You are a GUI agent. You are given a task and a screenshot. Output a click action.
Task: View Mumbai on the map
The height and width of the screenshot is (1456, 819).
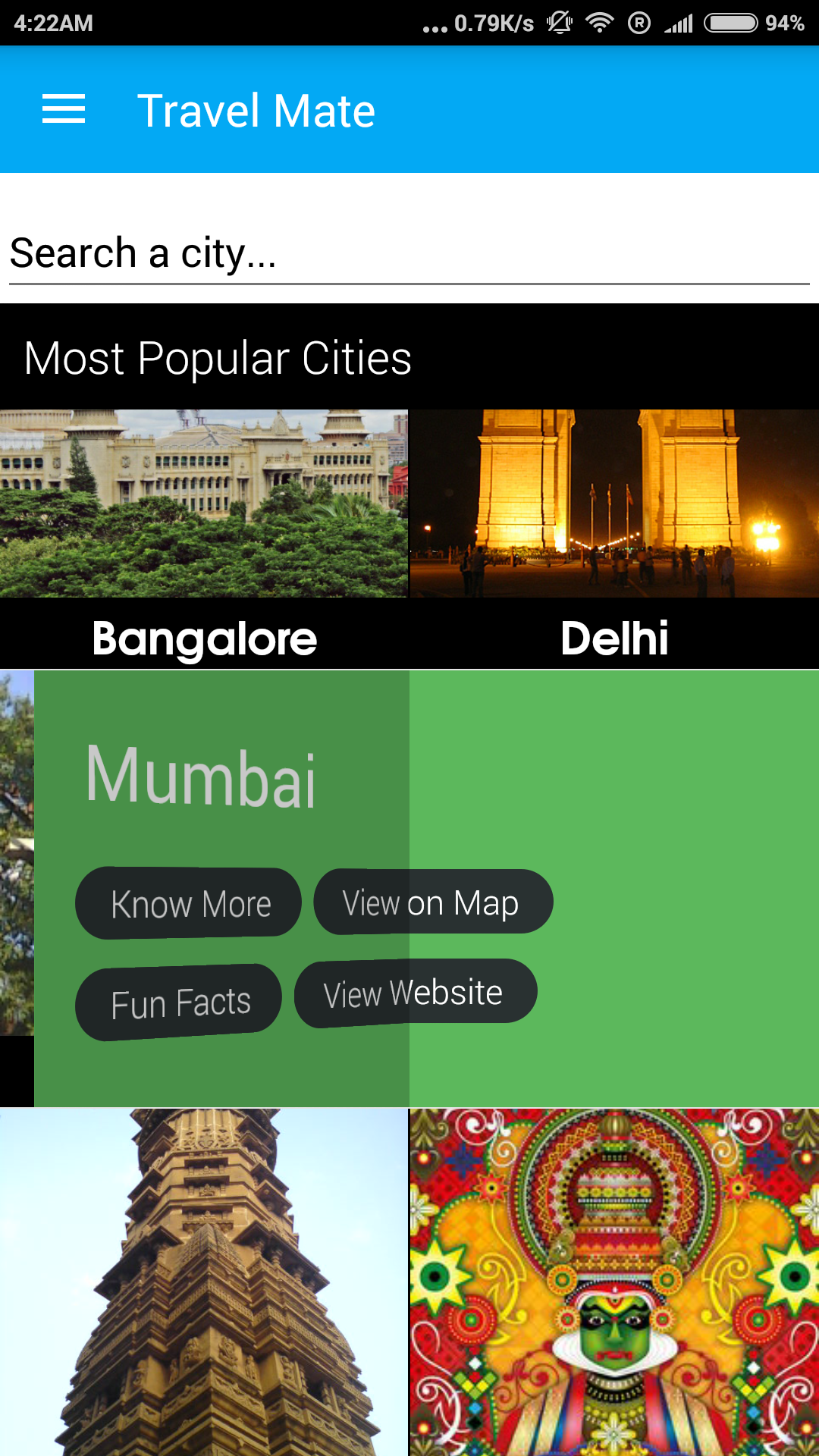433,902
